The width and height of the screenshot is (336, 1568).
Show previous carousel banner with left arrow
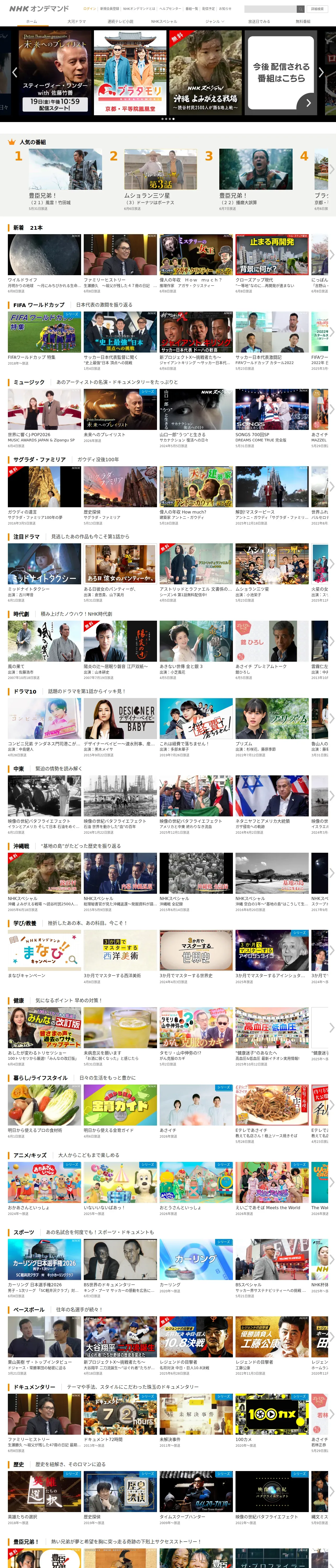[15, 72]
